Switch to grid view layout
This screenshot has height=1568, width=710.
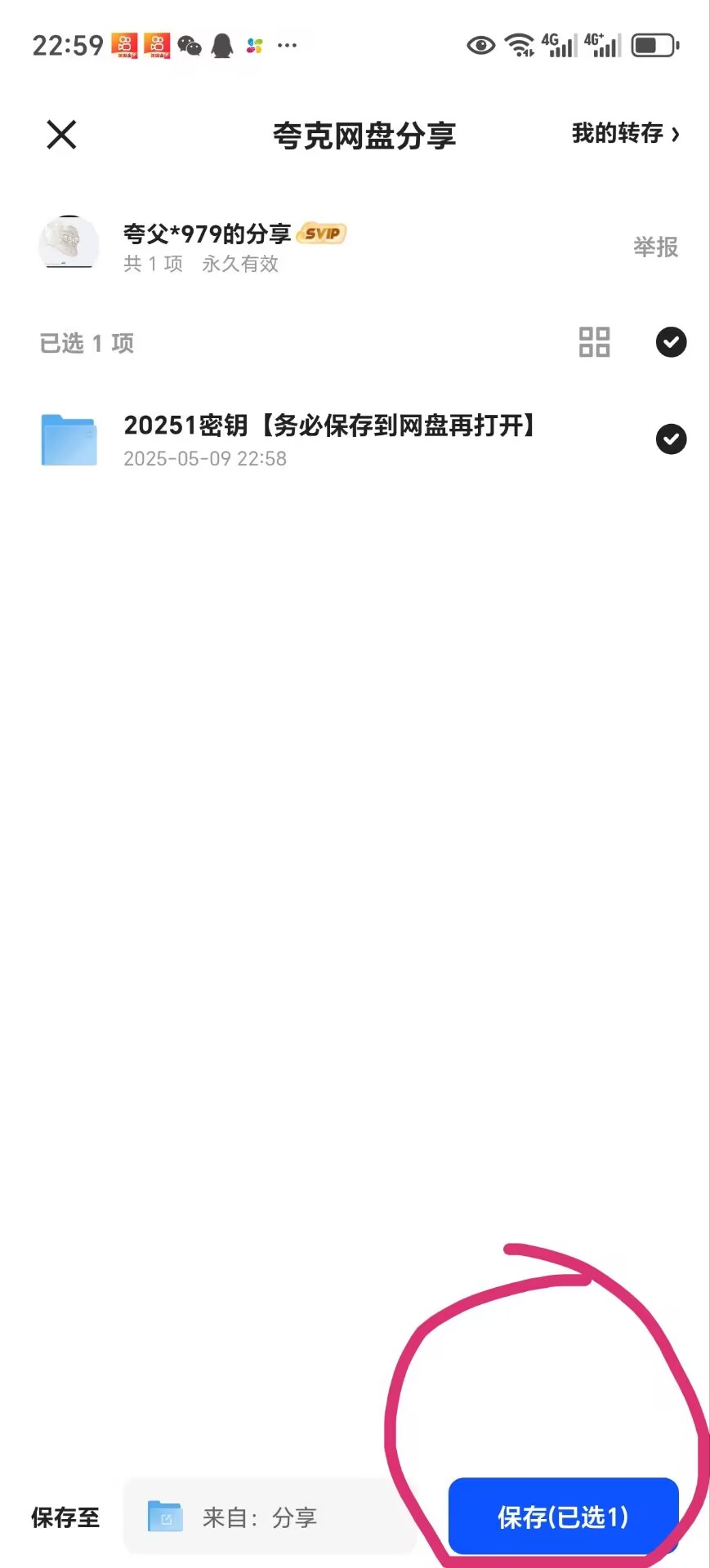pyautogui.click(x=594, y=342)
